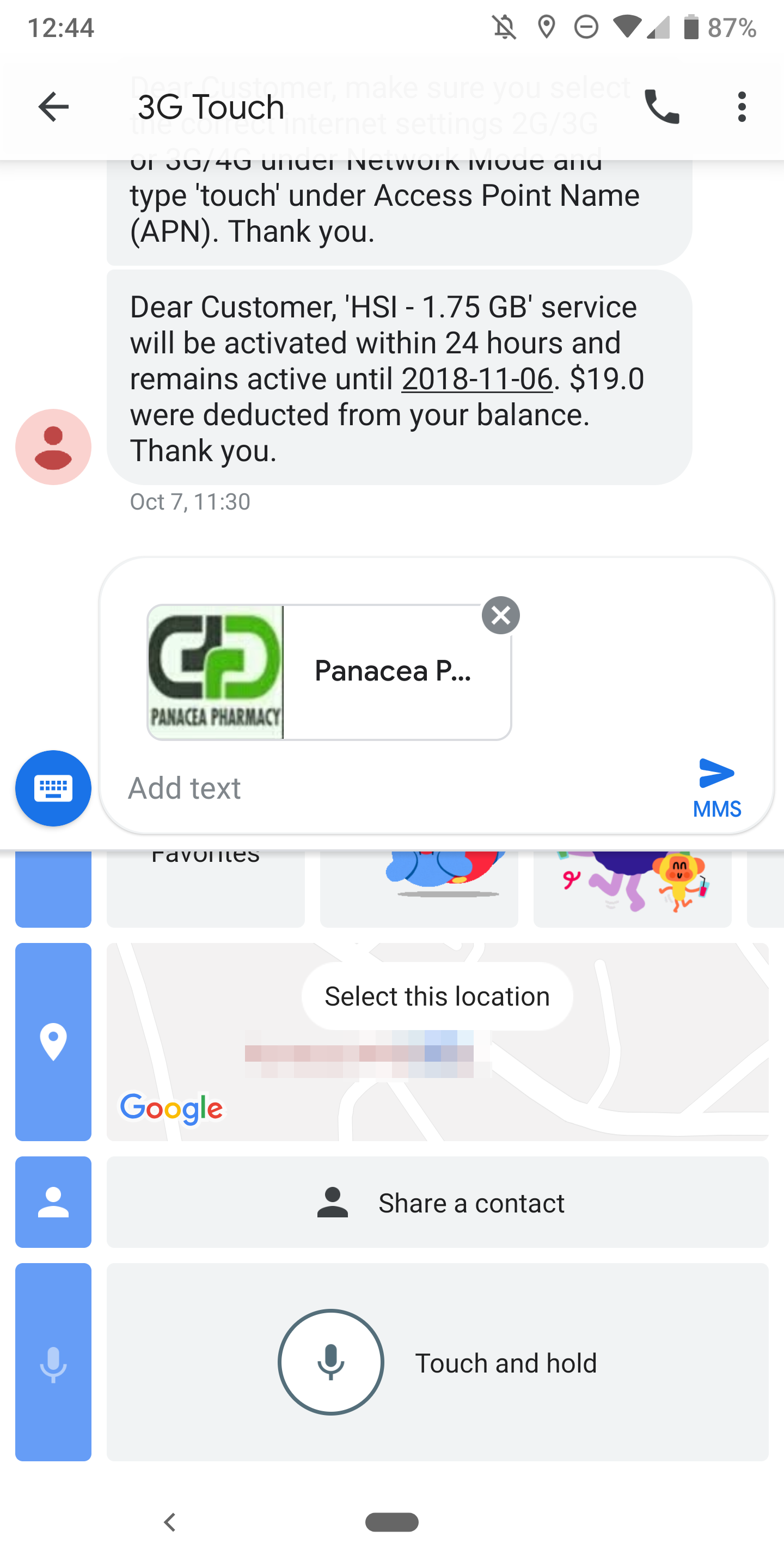Send the message as MMS

pos(716,785)
